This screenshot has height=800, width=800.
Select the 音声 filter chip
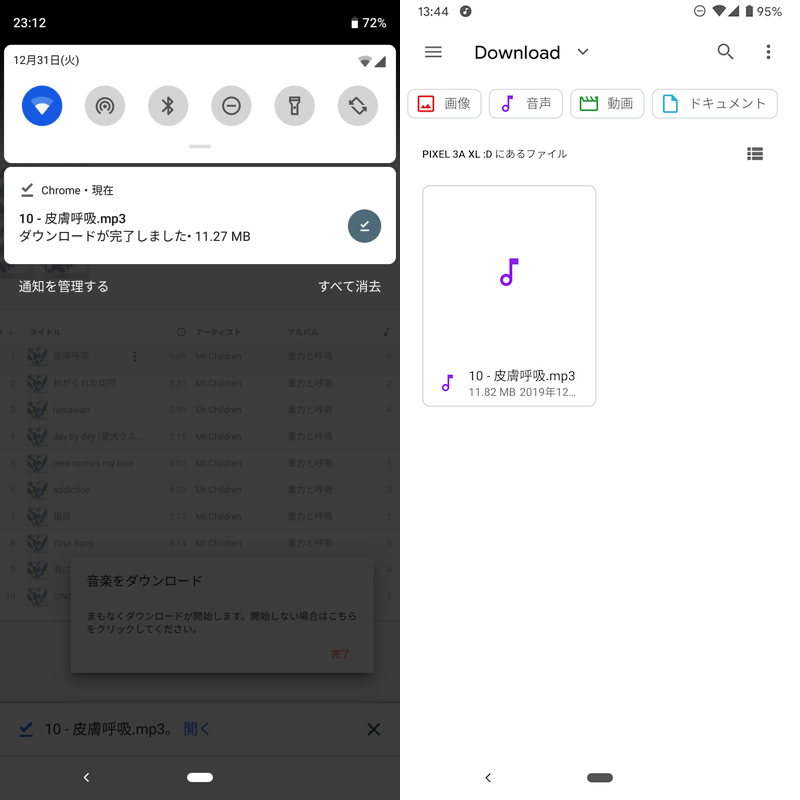[526, 103]
